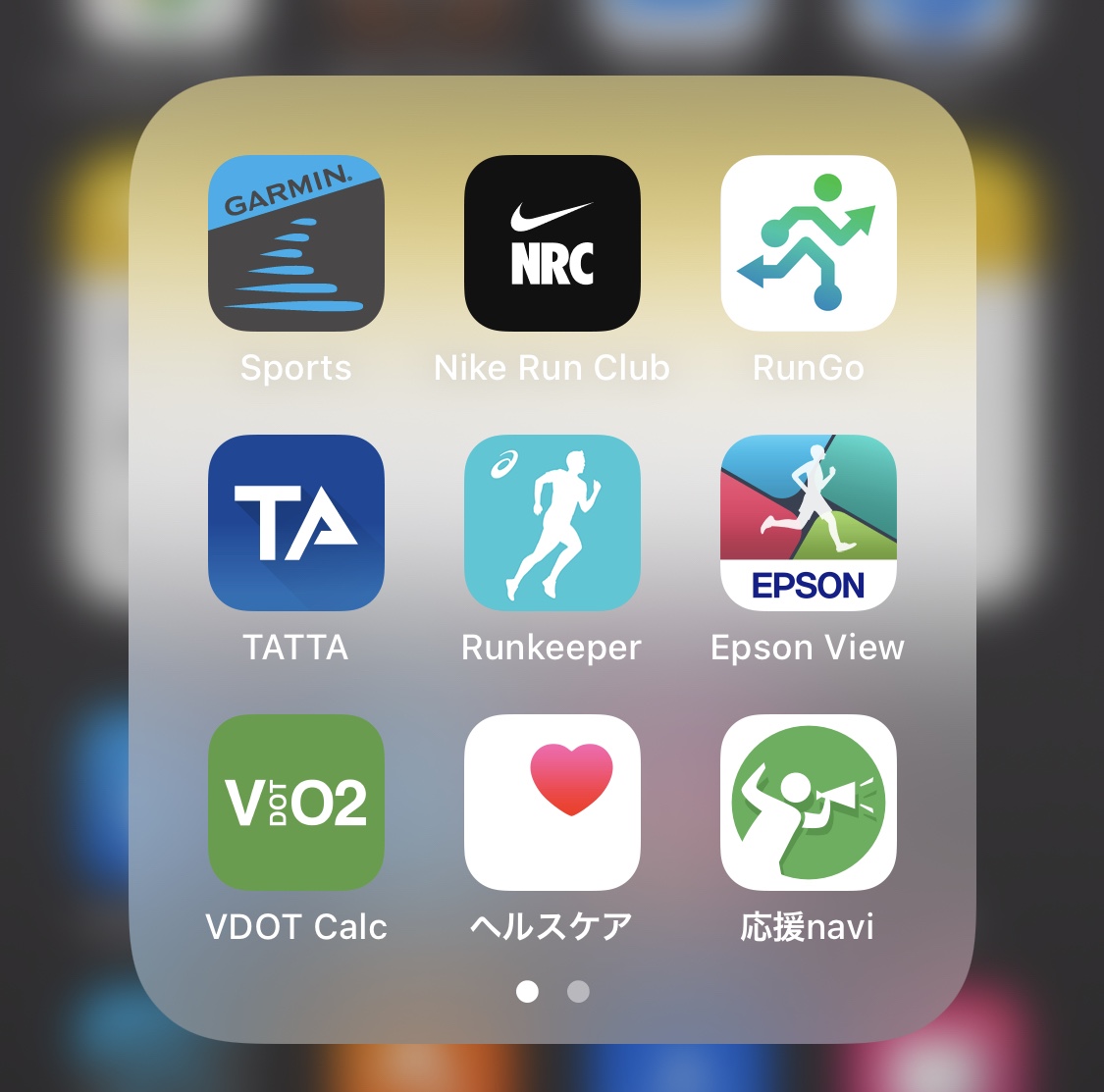Open the ヘルスケア health app

coord(552,803)
